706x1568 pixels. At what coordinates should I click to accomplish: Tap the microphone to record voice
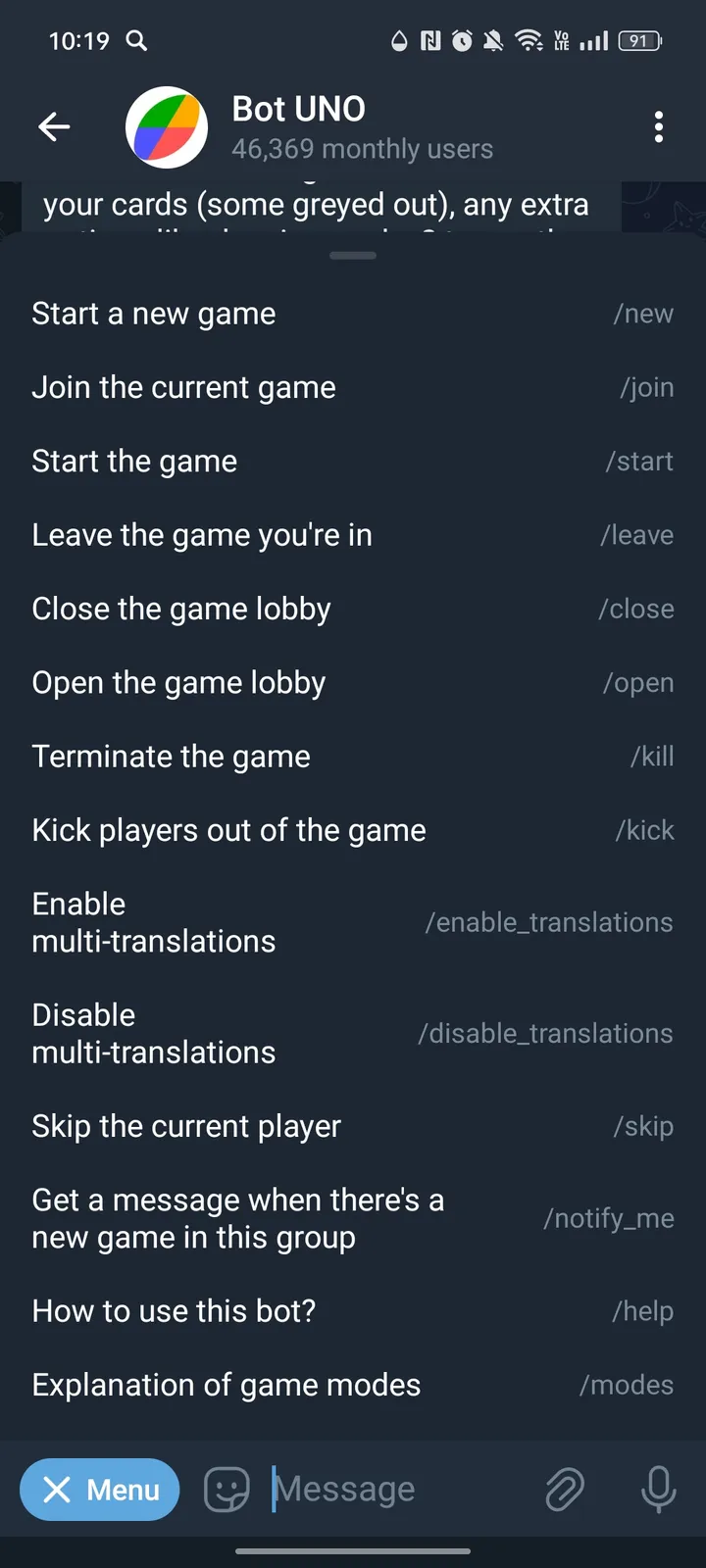click(657, 1489)
